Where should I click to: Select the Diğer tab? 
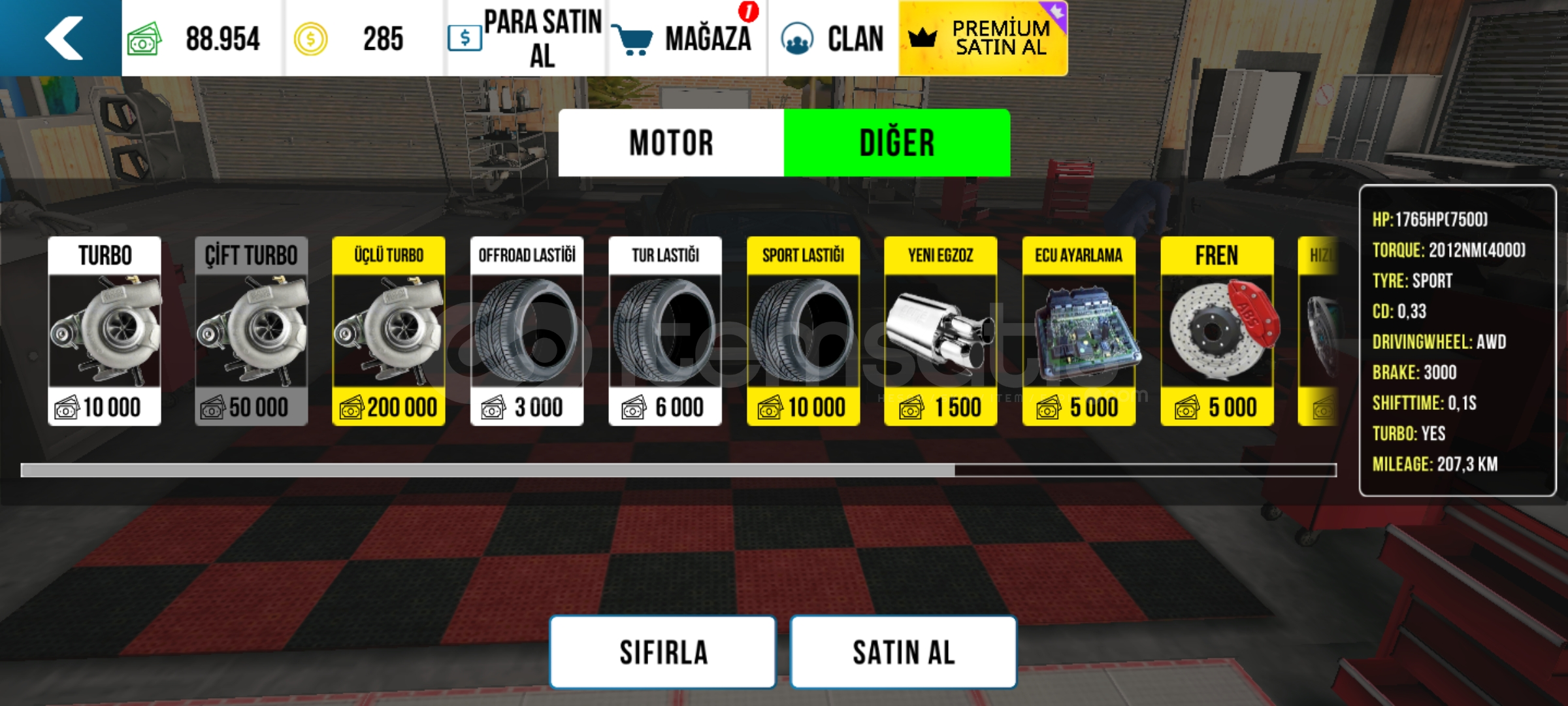pyautogui.click(x=897, y=143)
